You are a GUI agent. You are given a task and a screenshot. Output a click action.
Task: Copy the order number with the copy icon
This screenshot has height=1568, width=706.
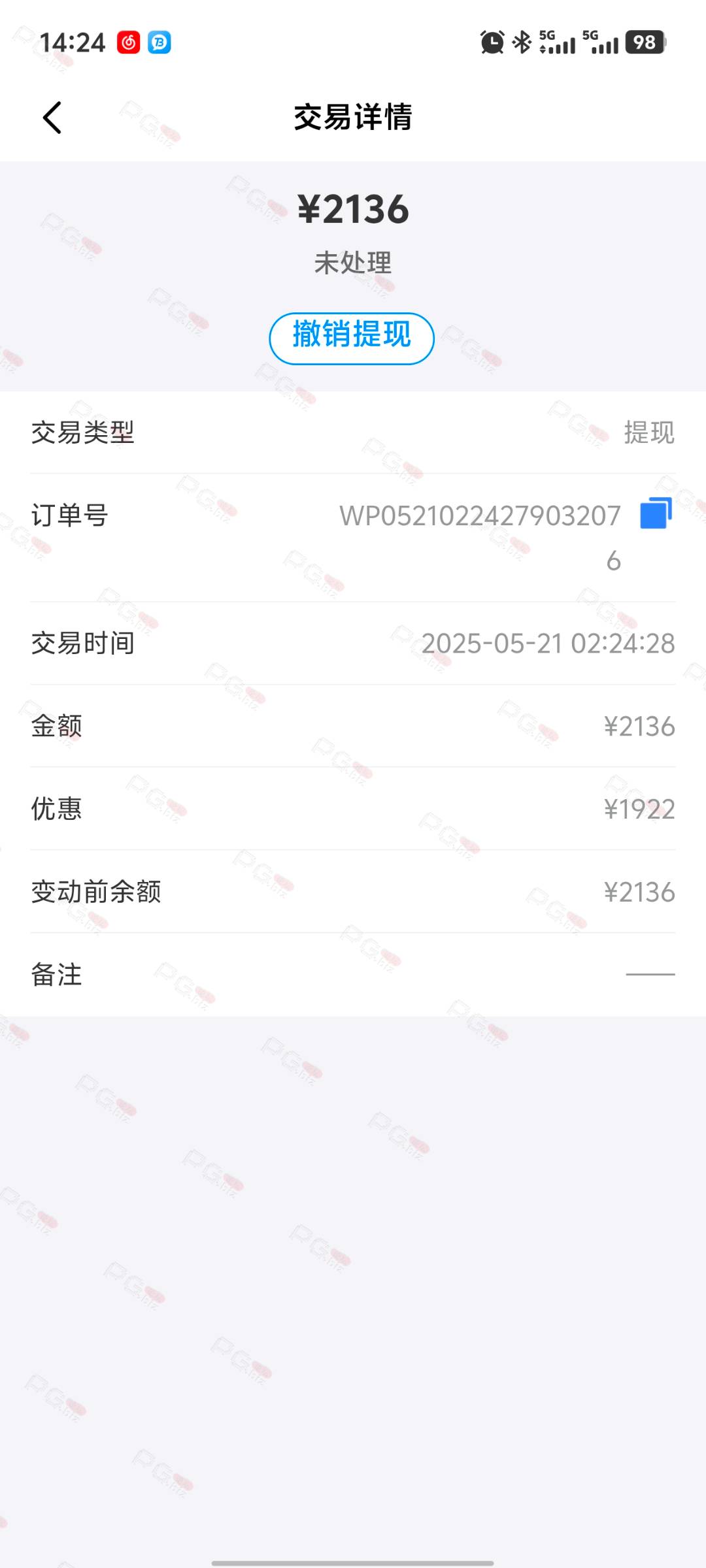(656, 513)
